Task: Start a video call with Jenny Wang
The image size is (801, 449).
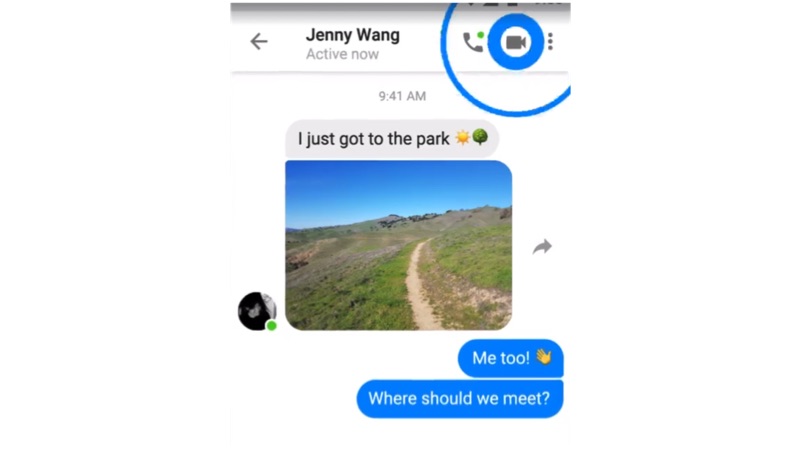Action: (516, 42)
